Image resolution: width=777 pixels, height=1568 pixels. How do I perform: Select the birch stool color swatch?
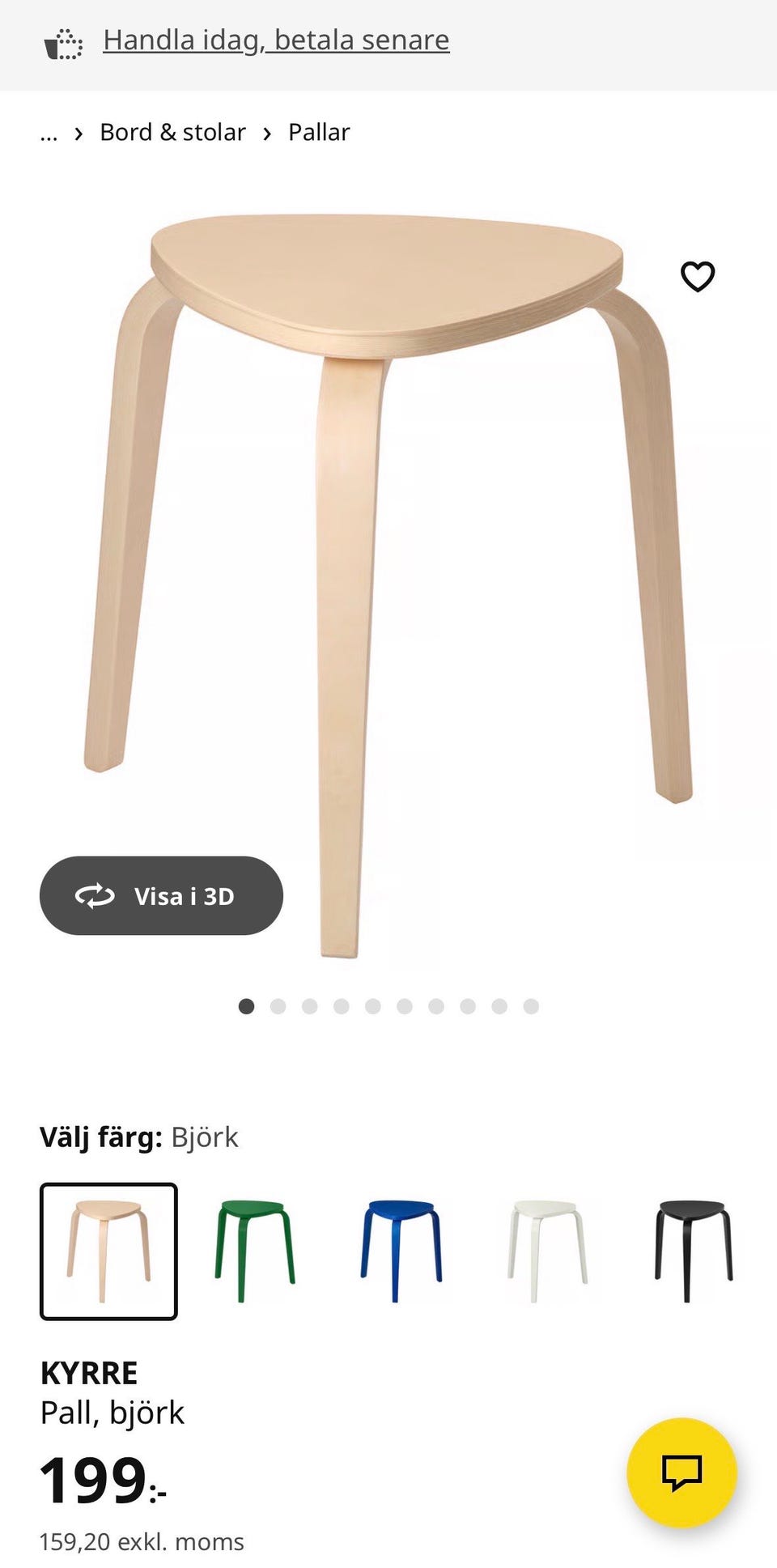coord(108,1251)
